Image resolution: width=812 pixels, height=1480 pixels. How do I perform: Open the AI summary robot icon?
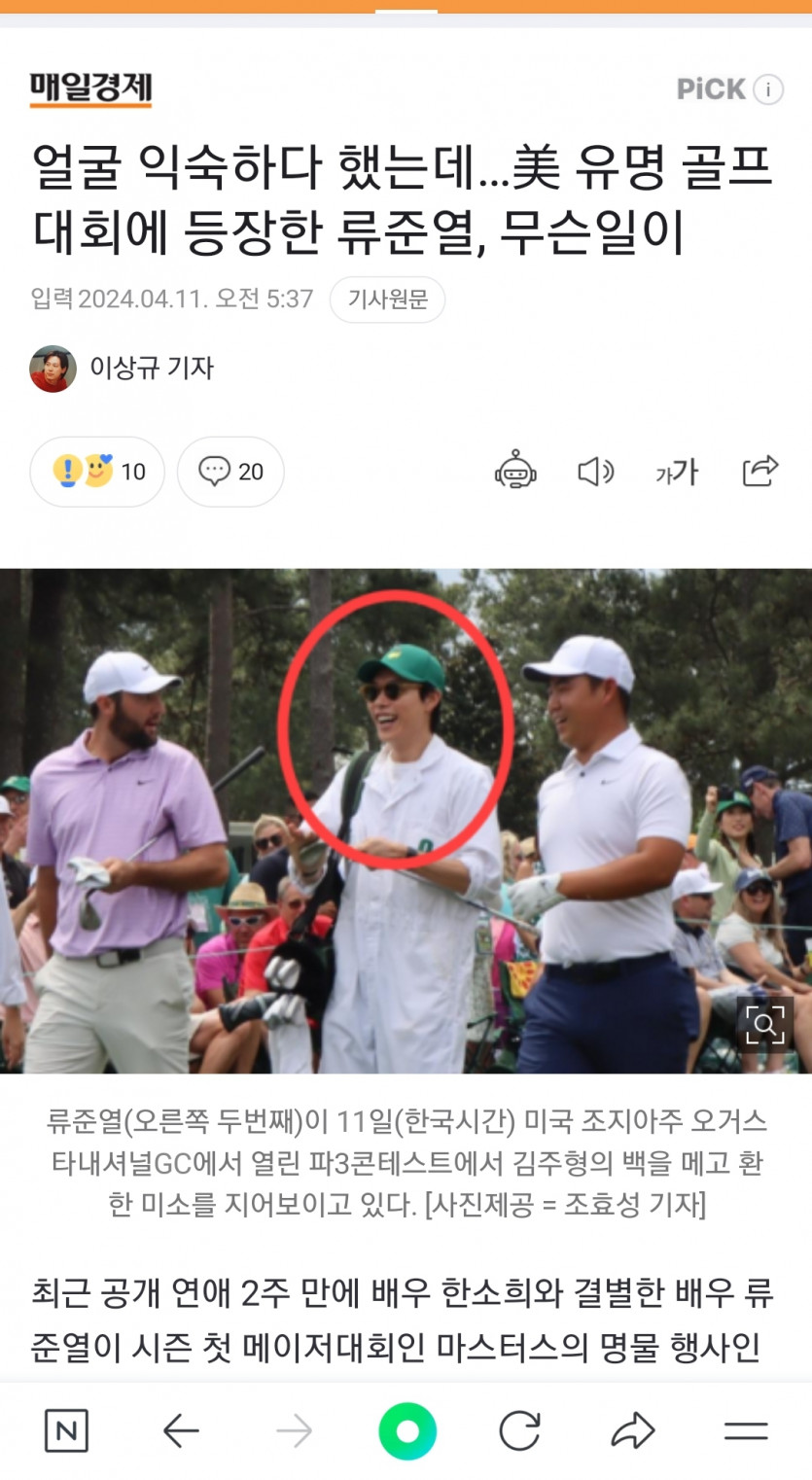514,472
